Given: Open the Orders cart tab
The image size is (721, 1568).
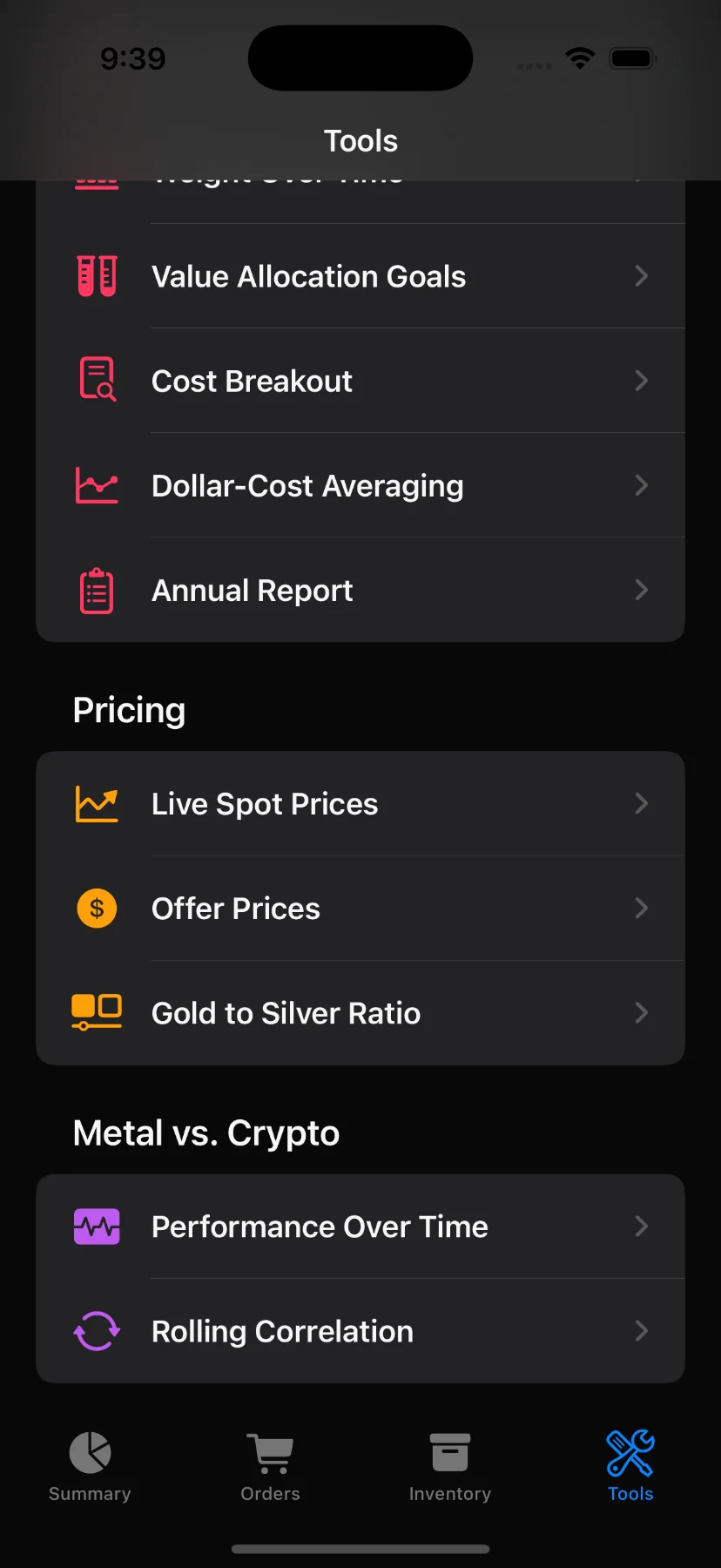Looking at the screenshot, I should click(x=270, y=1467).
